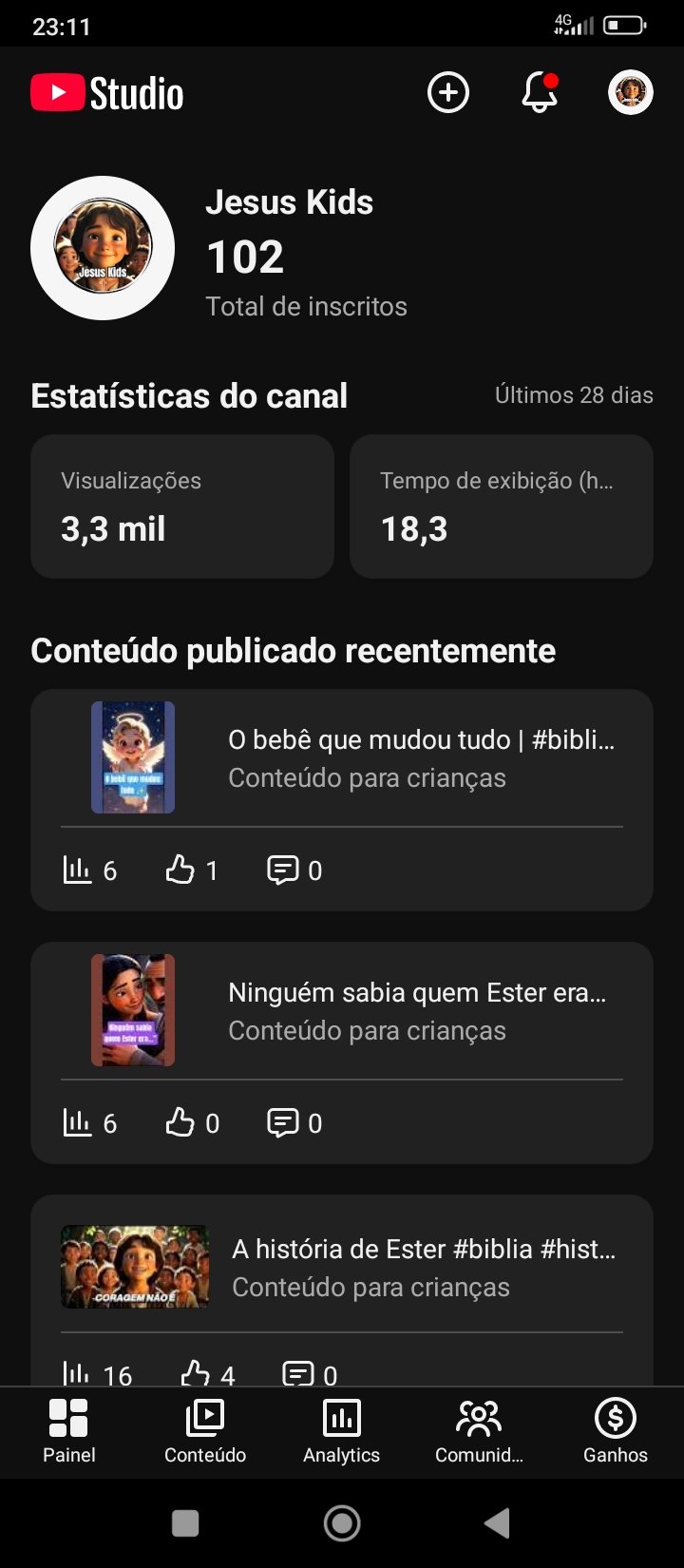684x1568 pixels.
Task: Open the Tempo de exibição card
Action: (x=502, y=507)
